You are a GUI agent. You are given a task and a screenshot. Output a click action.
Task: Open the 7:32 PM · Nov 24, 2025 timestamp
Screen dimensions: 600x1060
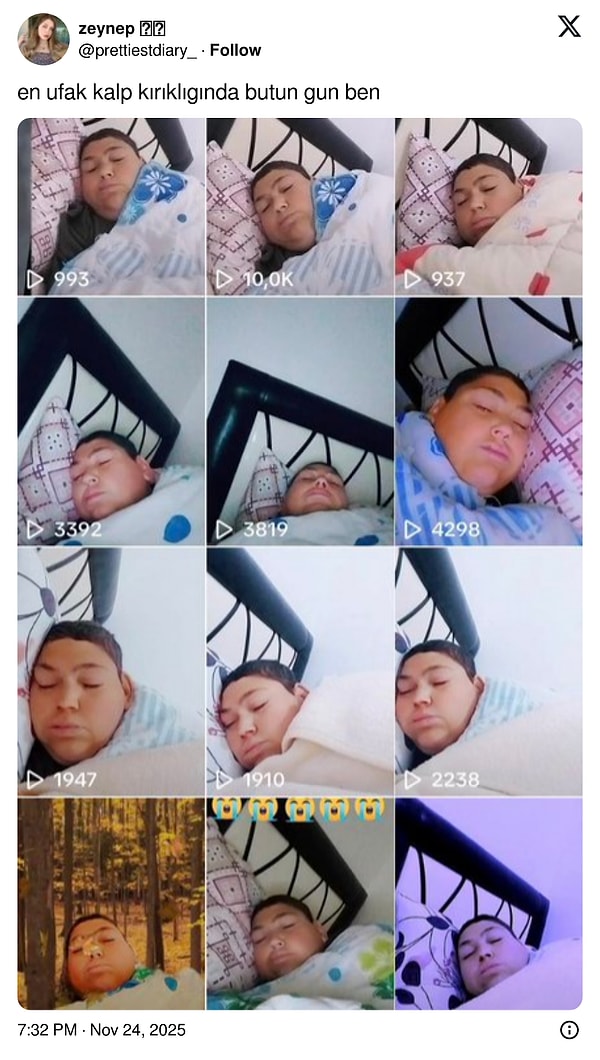point(101,1030)
